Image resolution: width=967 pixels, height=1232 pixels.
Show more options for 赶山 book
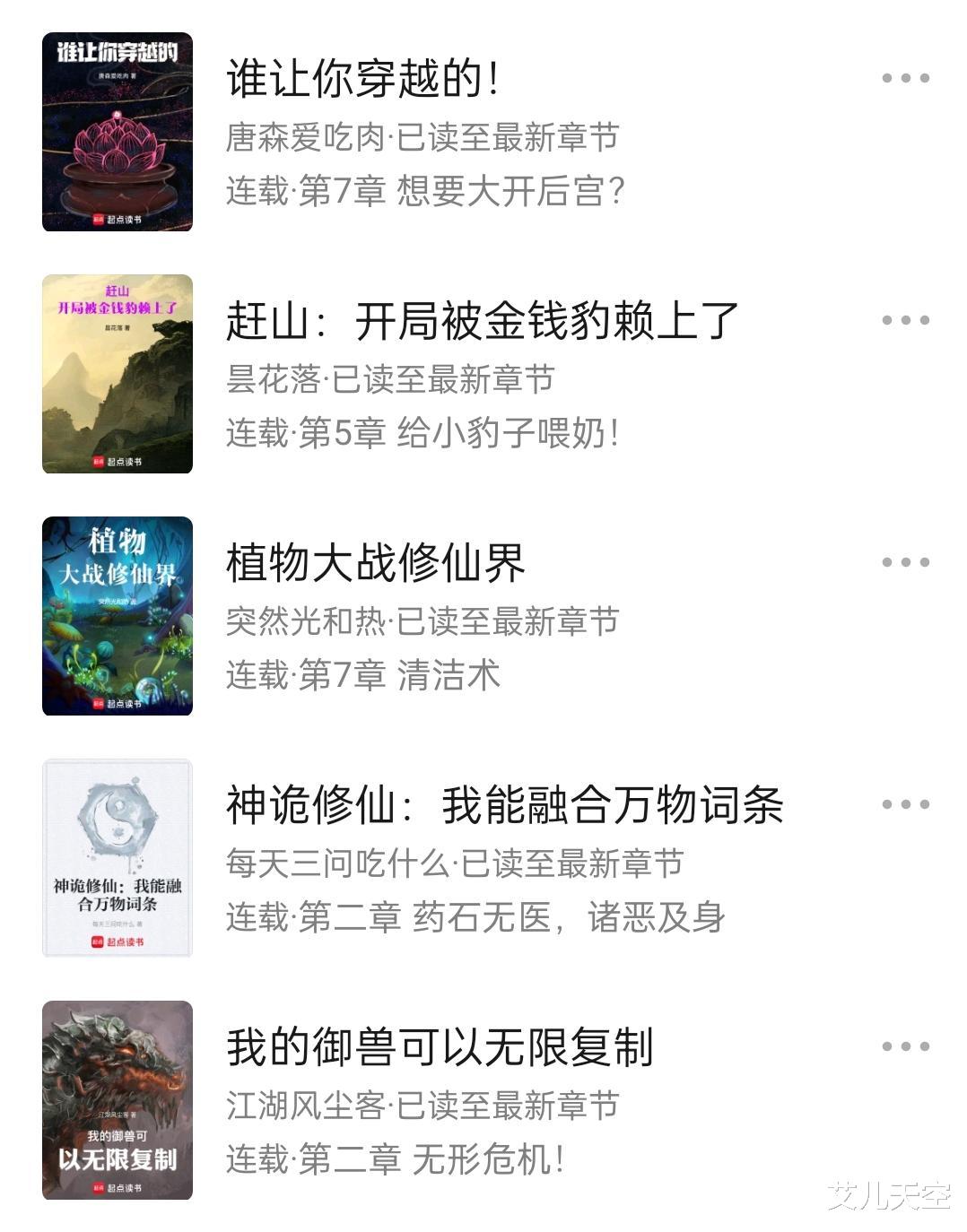[904, 320]
